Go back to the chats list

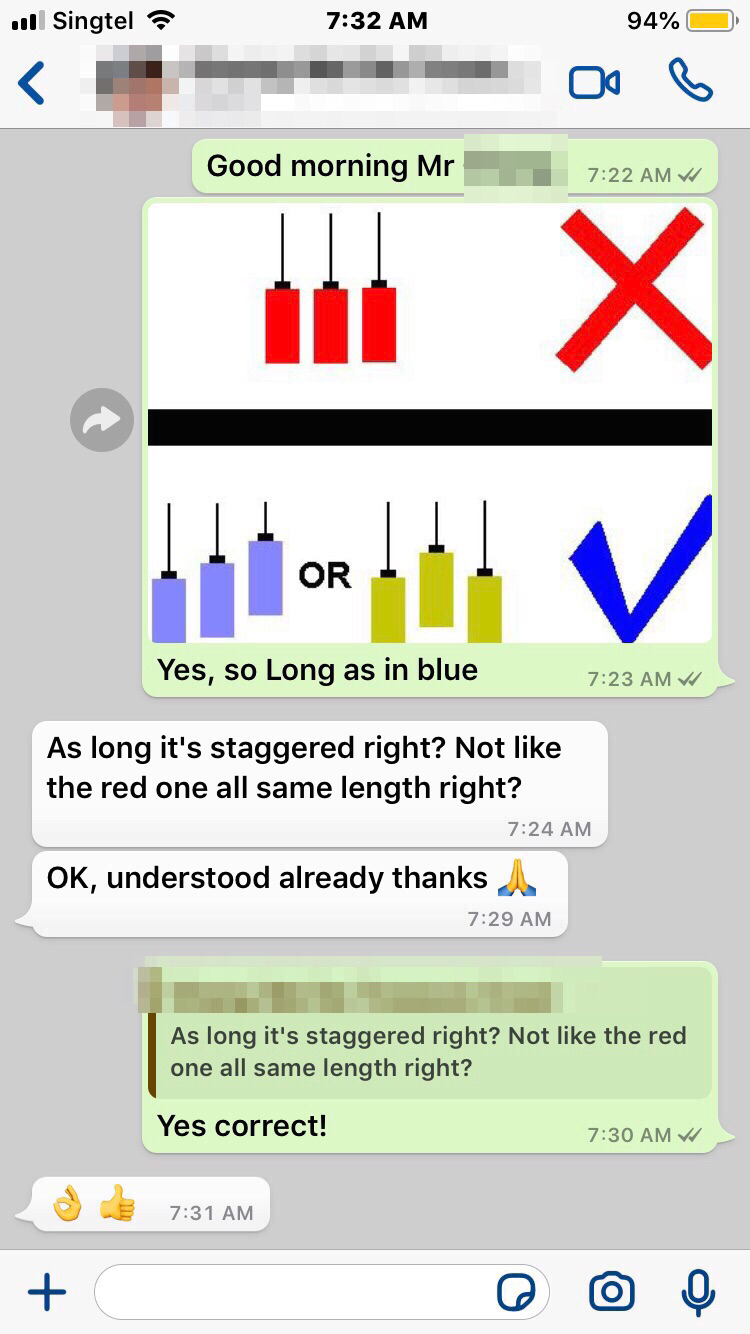pos(32,83)
